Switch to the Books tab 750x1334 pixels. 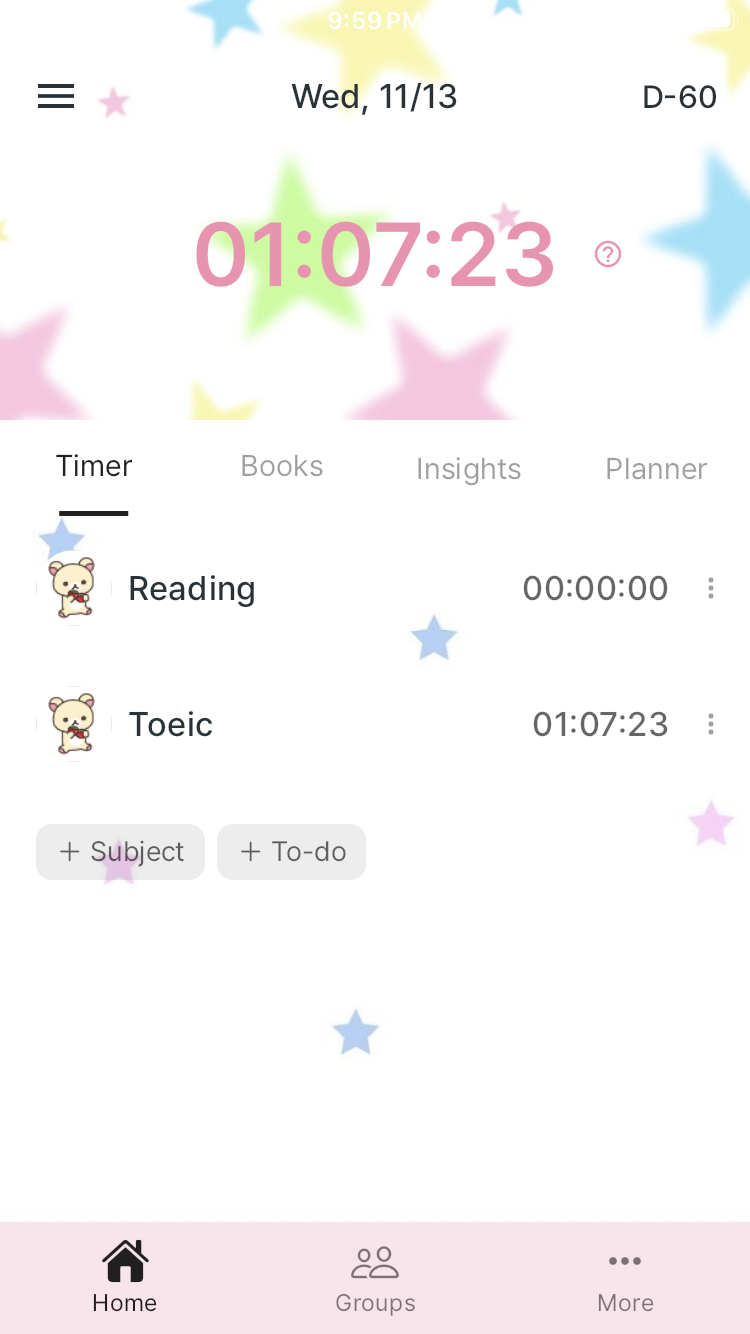pyautogui.click(x=282, y=467)
